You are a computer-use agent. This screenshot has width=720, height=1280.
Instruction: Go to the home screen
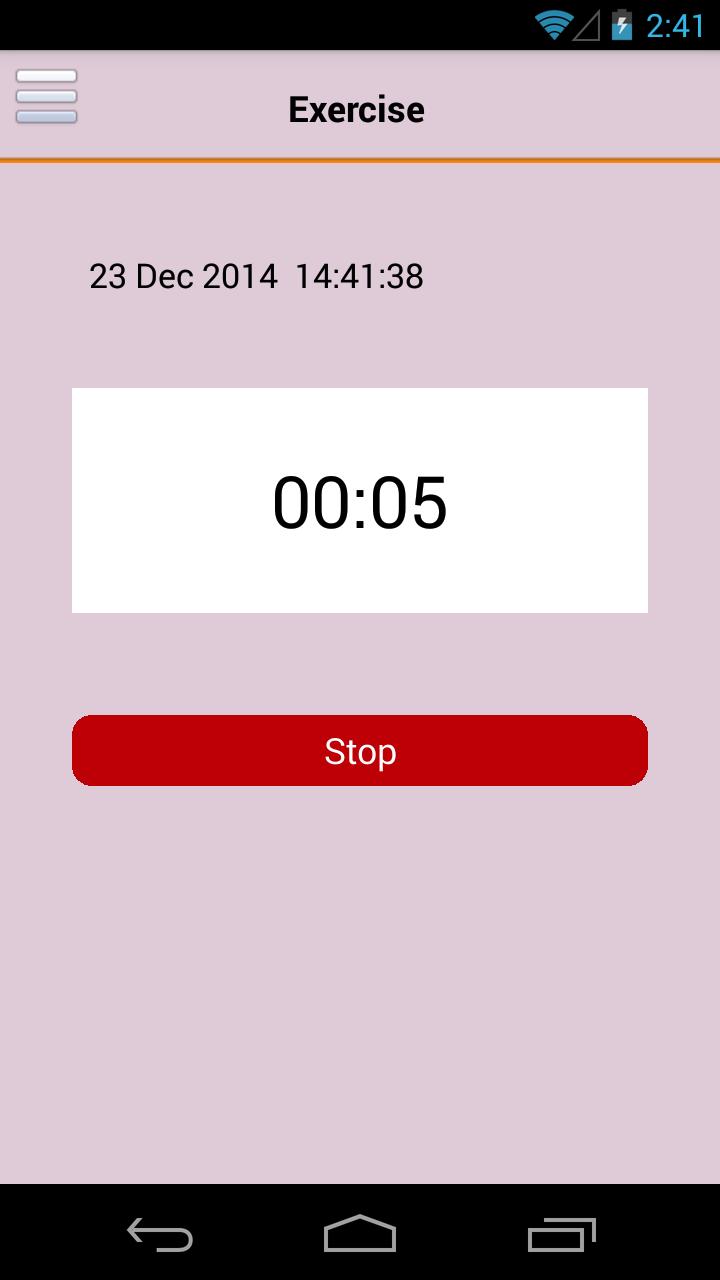(x=360, y=1234)
